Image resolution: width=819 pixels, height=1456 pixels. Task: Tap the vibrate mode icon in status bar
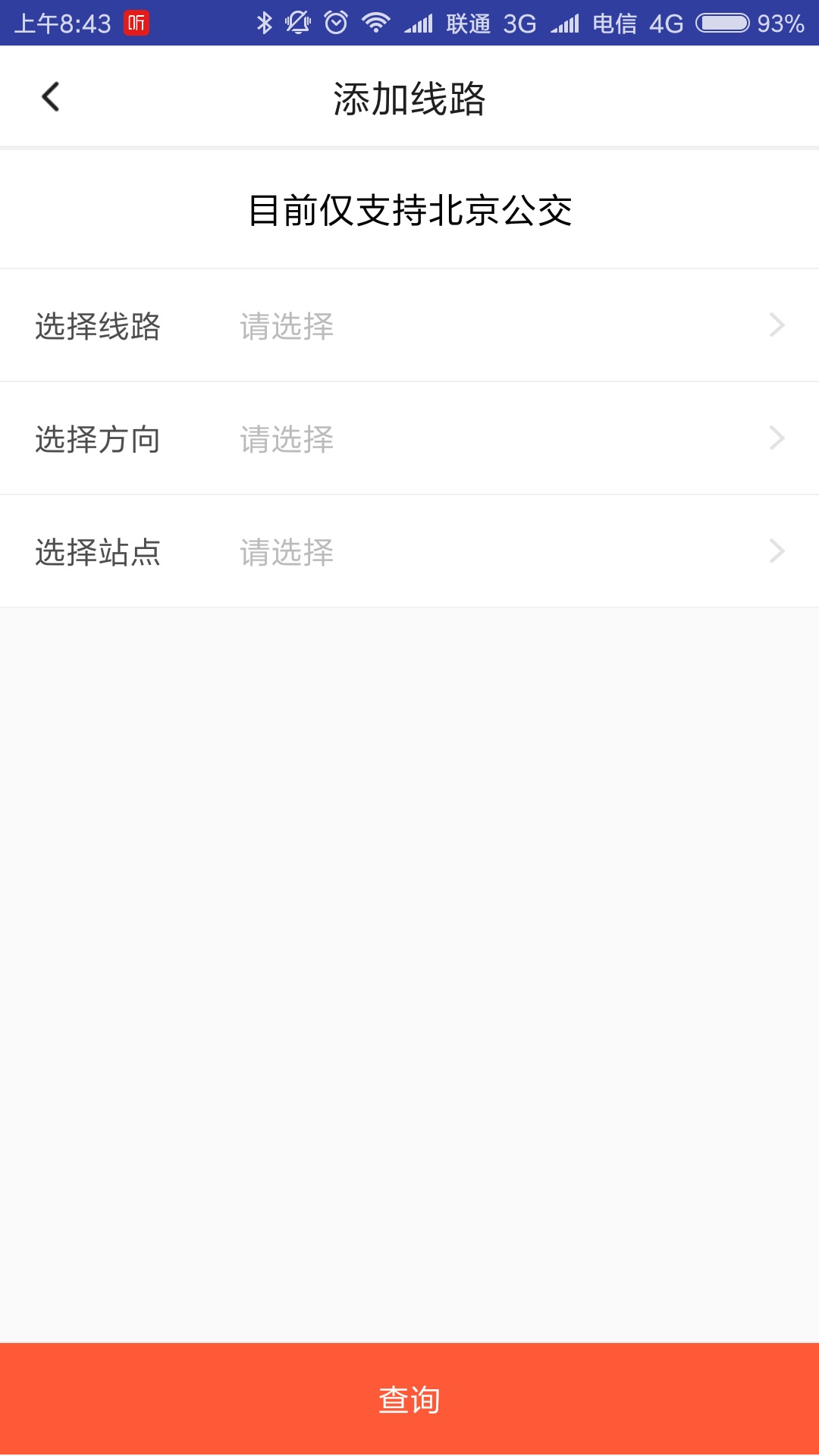300,23
